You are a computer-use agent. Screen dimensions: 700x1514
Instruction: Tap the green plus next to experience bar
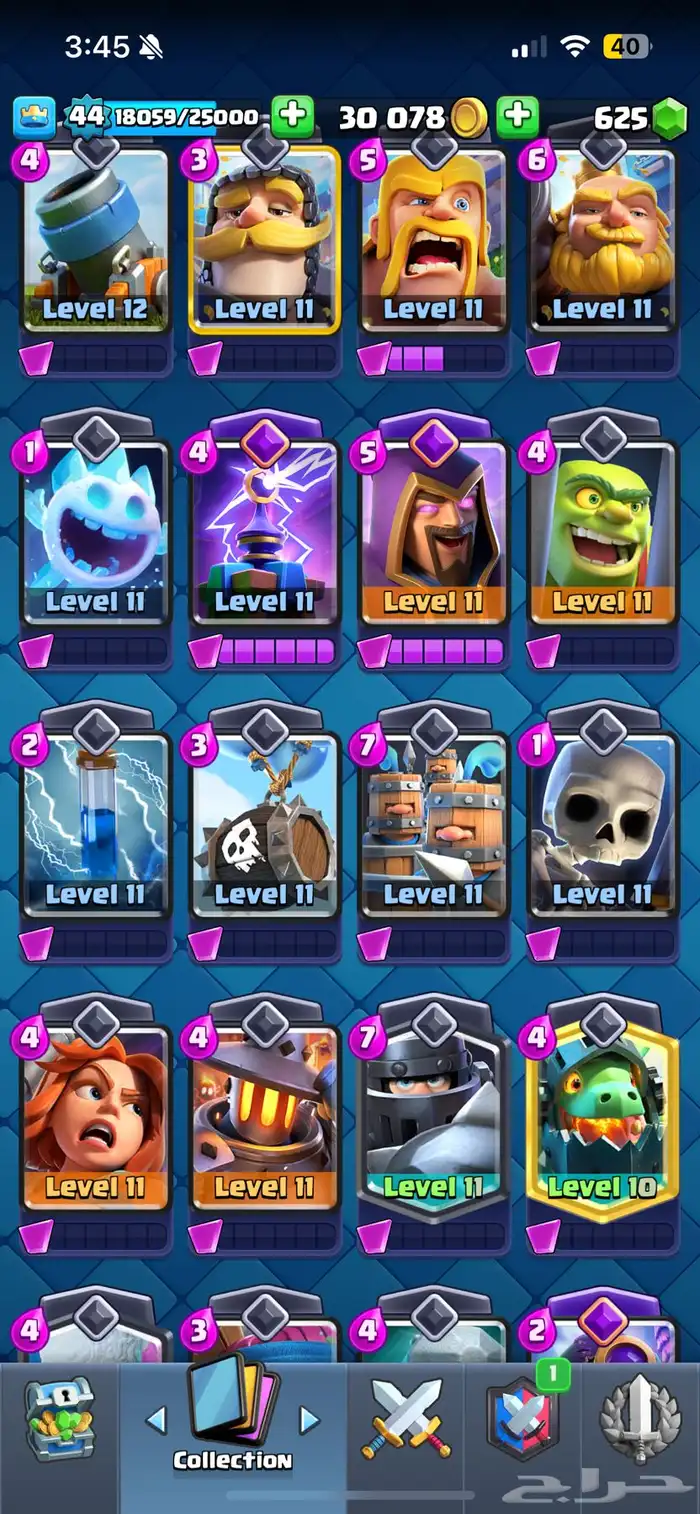(292, 117)
